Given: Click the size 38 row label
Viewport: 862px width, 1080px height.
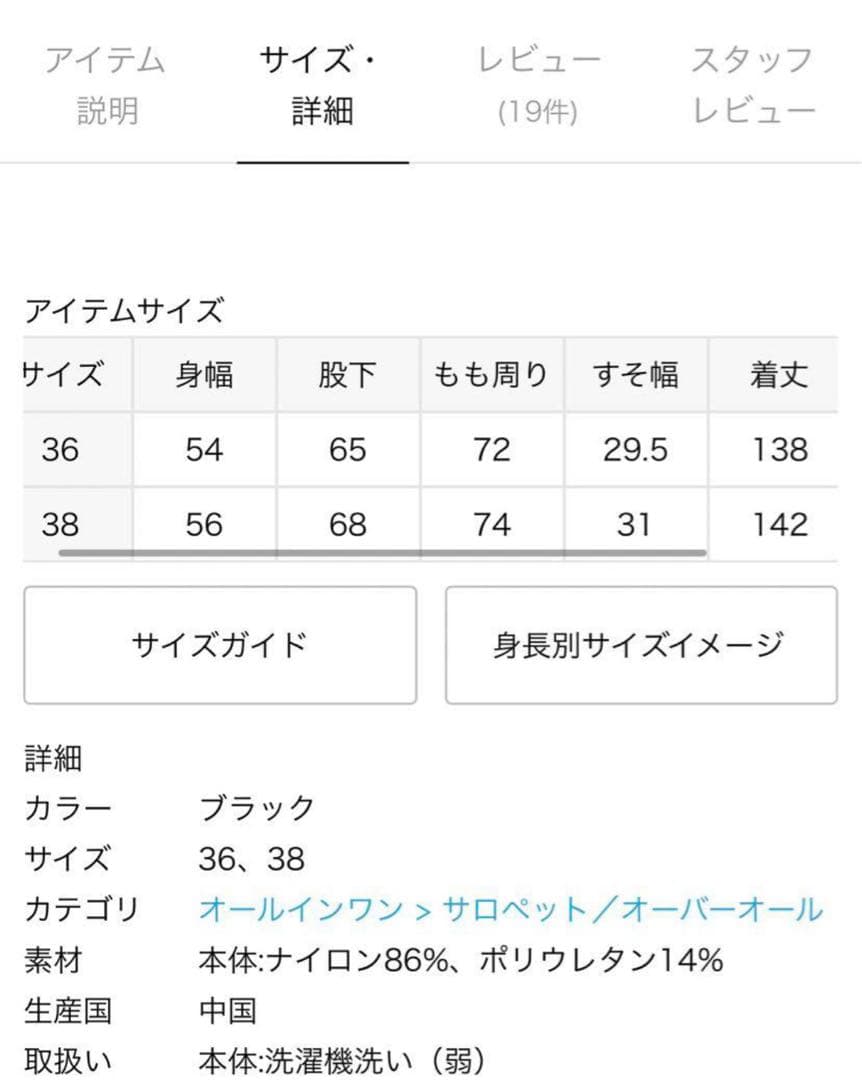Looking at the screenshot, I should pos(62,524).
